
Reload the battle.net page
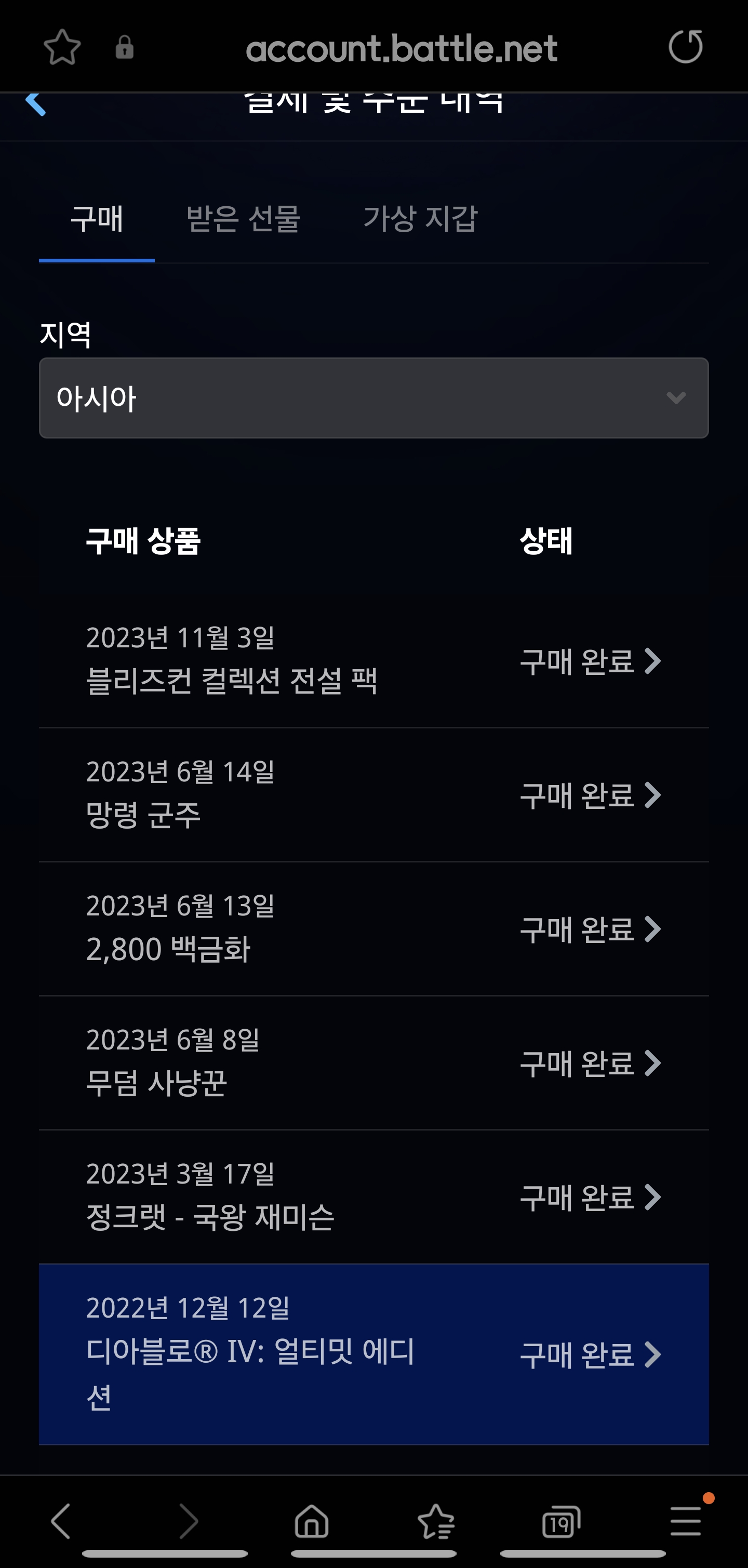(x=685, y=47)
